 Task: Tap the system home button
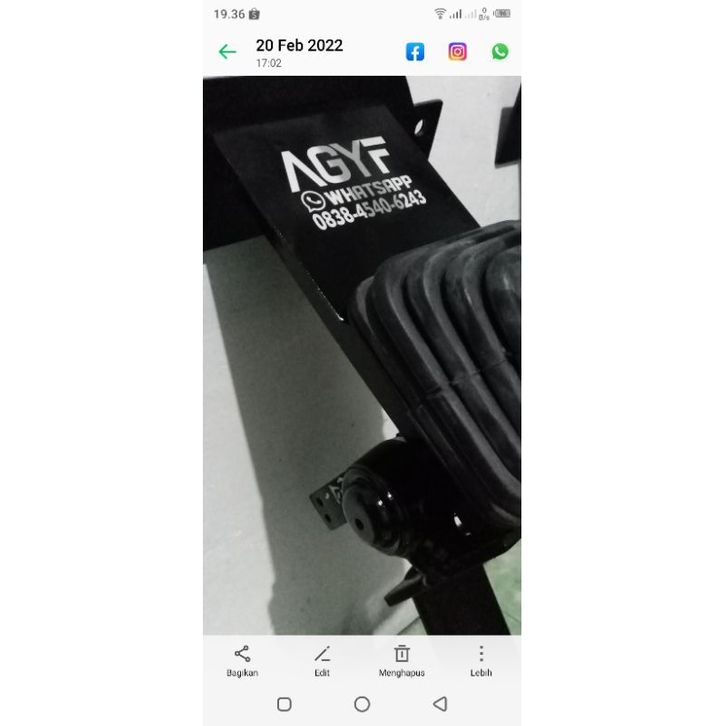(x=362, y=704)
